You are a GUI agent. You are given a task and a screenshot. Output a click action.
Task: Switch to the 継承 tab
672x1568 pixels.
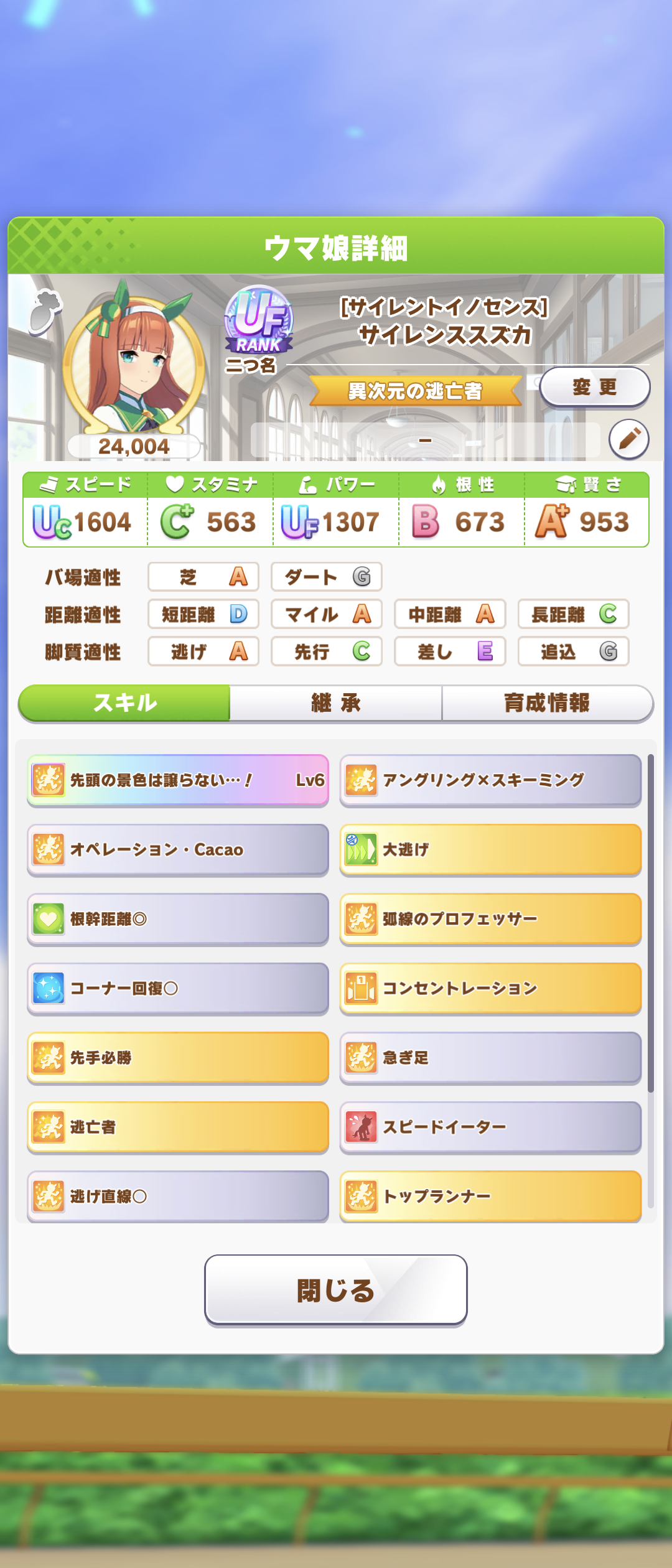click(336, 703)
